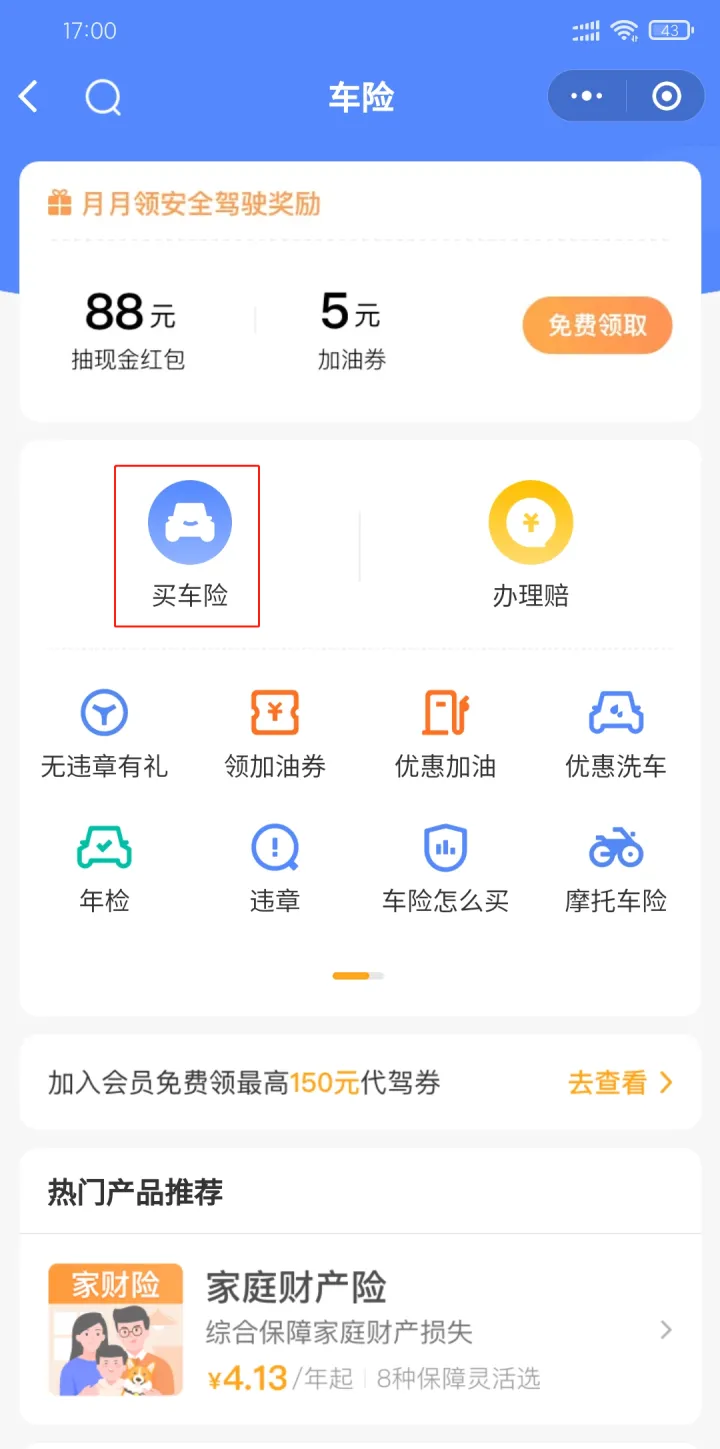This screenshot has height=1449, width=720.
Task: Open the 违章 violations icon
Action: (274, 846)
